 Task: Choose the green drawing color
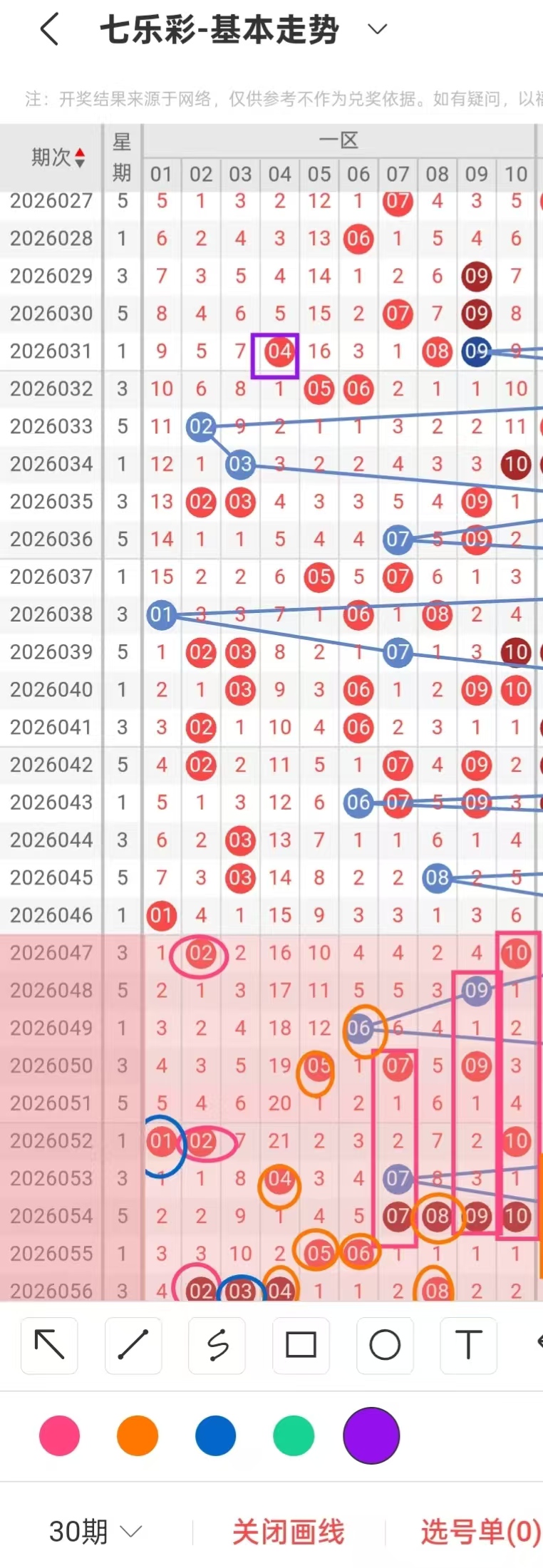(x=294, y=1435)
